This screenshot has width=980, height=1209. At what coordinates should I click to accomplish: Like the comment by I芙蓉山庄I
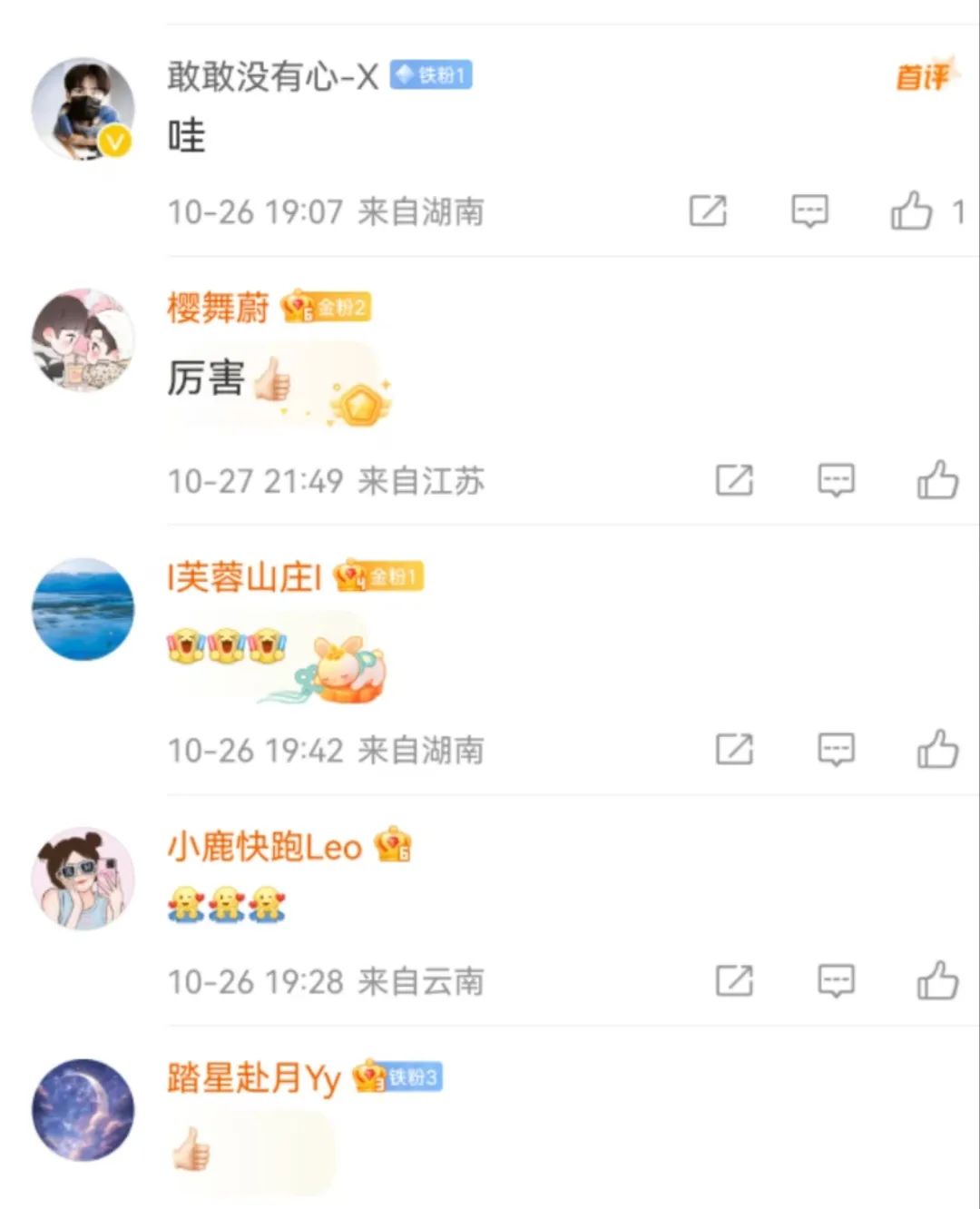coord(937,749)
